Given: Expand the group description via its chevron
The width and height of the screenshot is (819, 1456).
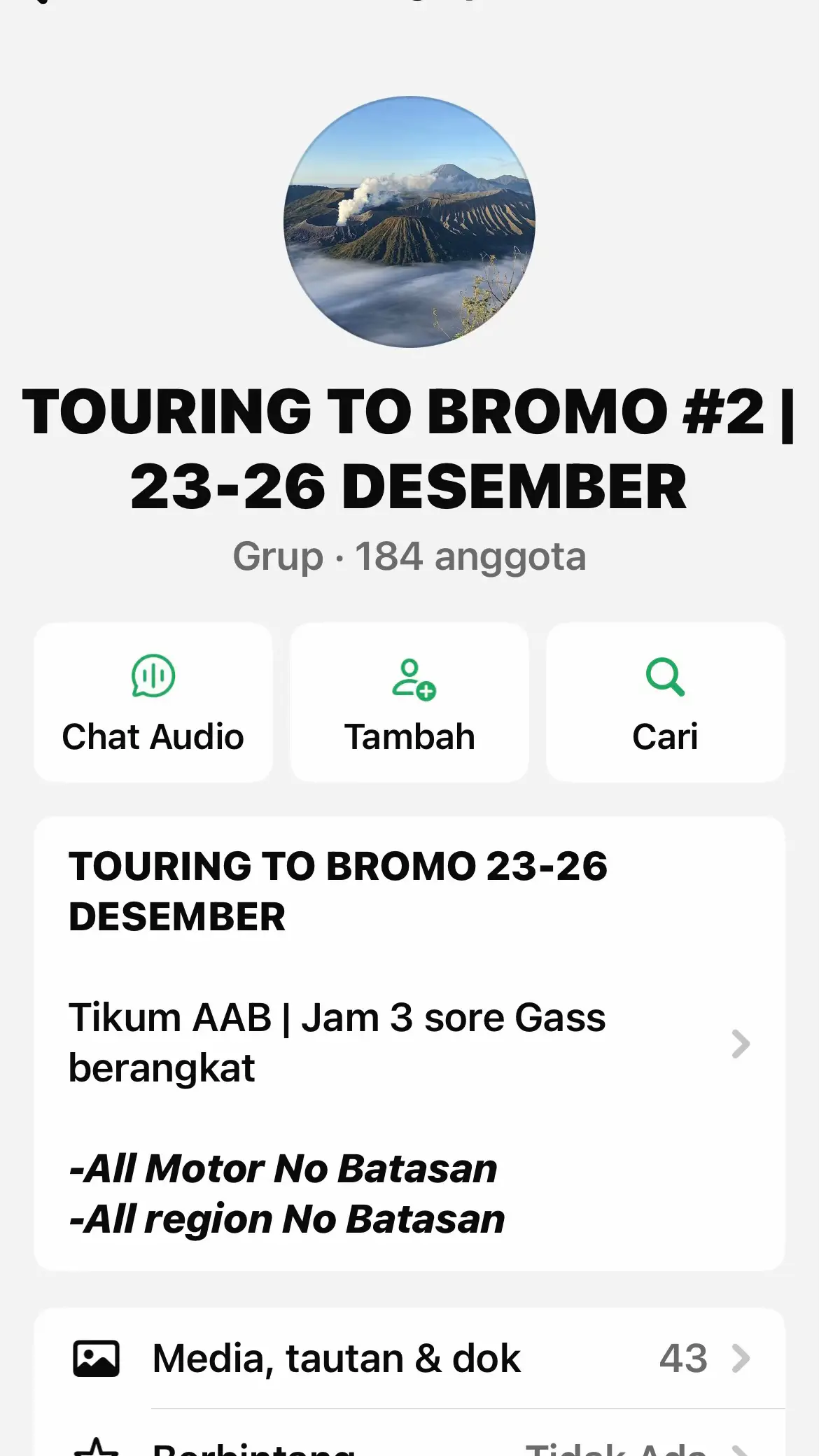Looking at the screenshot, I should [741, 1044].
